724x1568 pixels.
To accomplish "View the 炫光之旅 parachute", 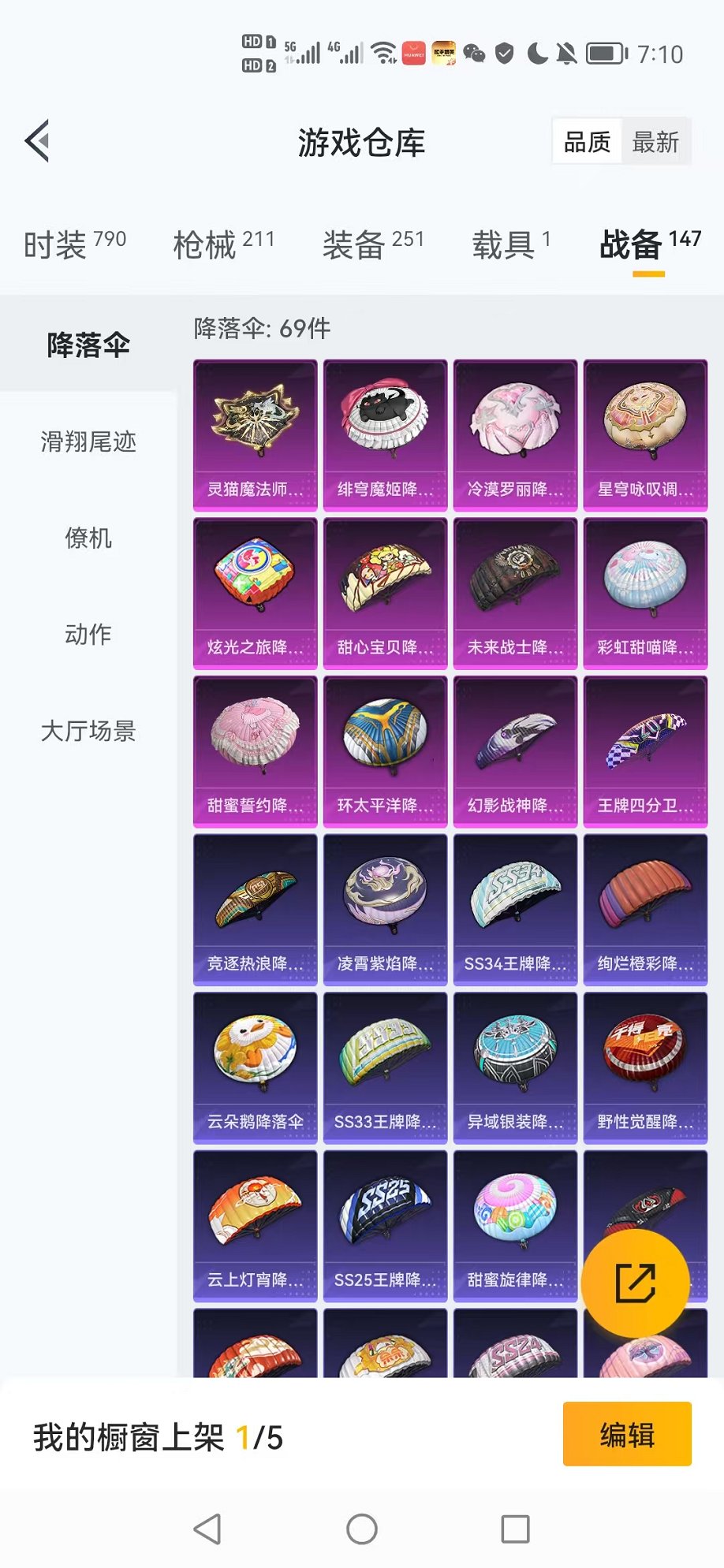I will point(255,593).
